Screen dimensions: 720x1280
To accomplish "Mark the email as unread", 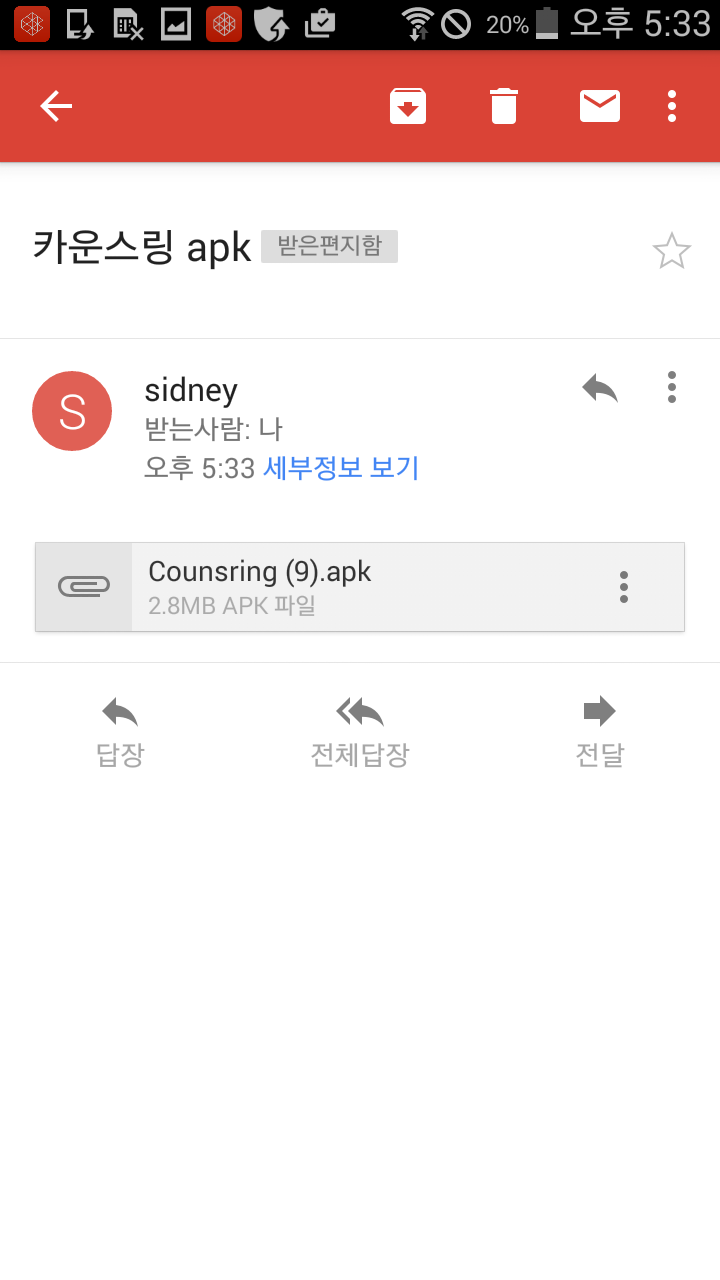I will click(600, 106).
